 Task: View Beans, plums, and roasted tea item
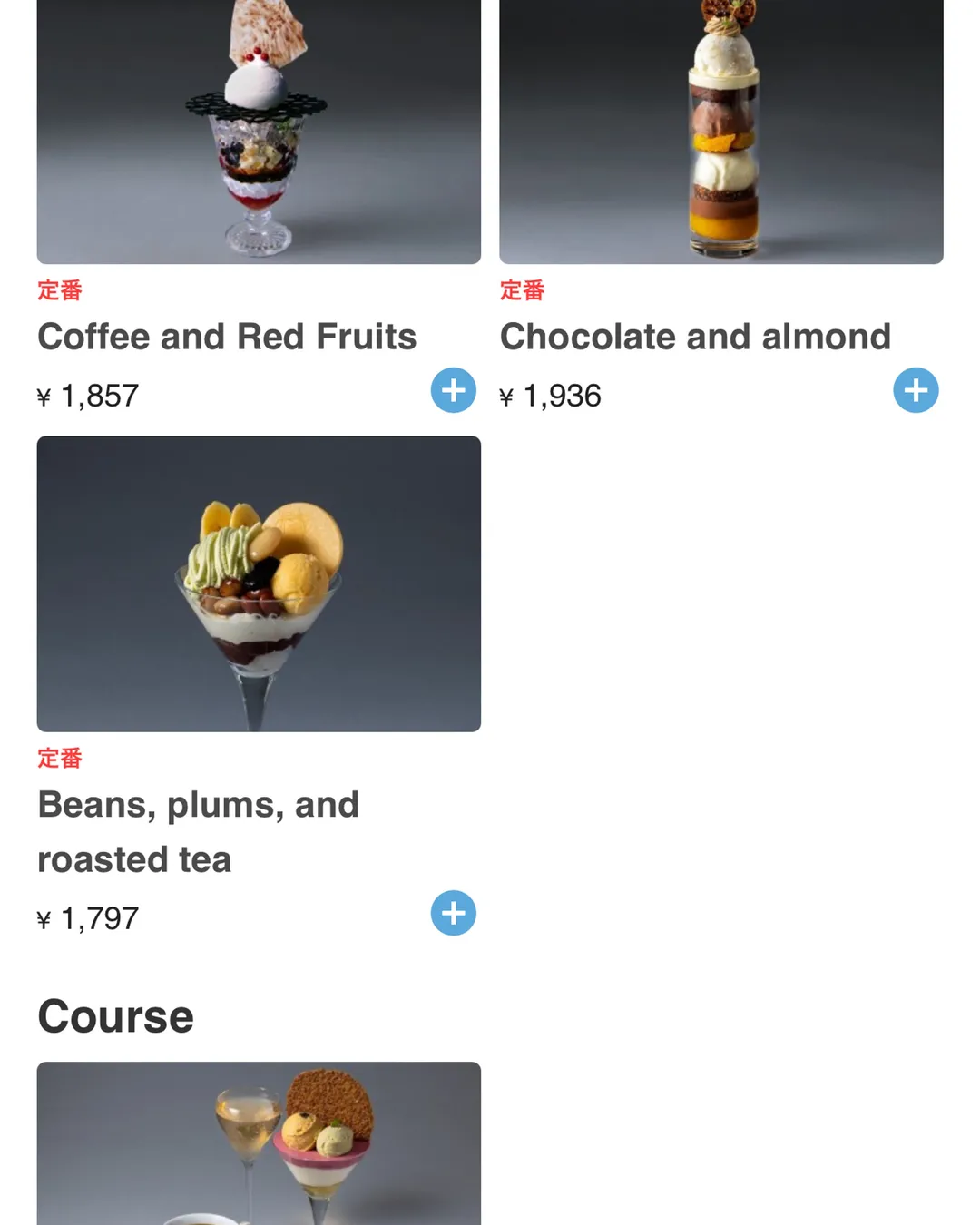259,583
